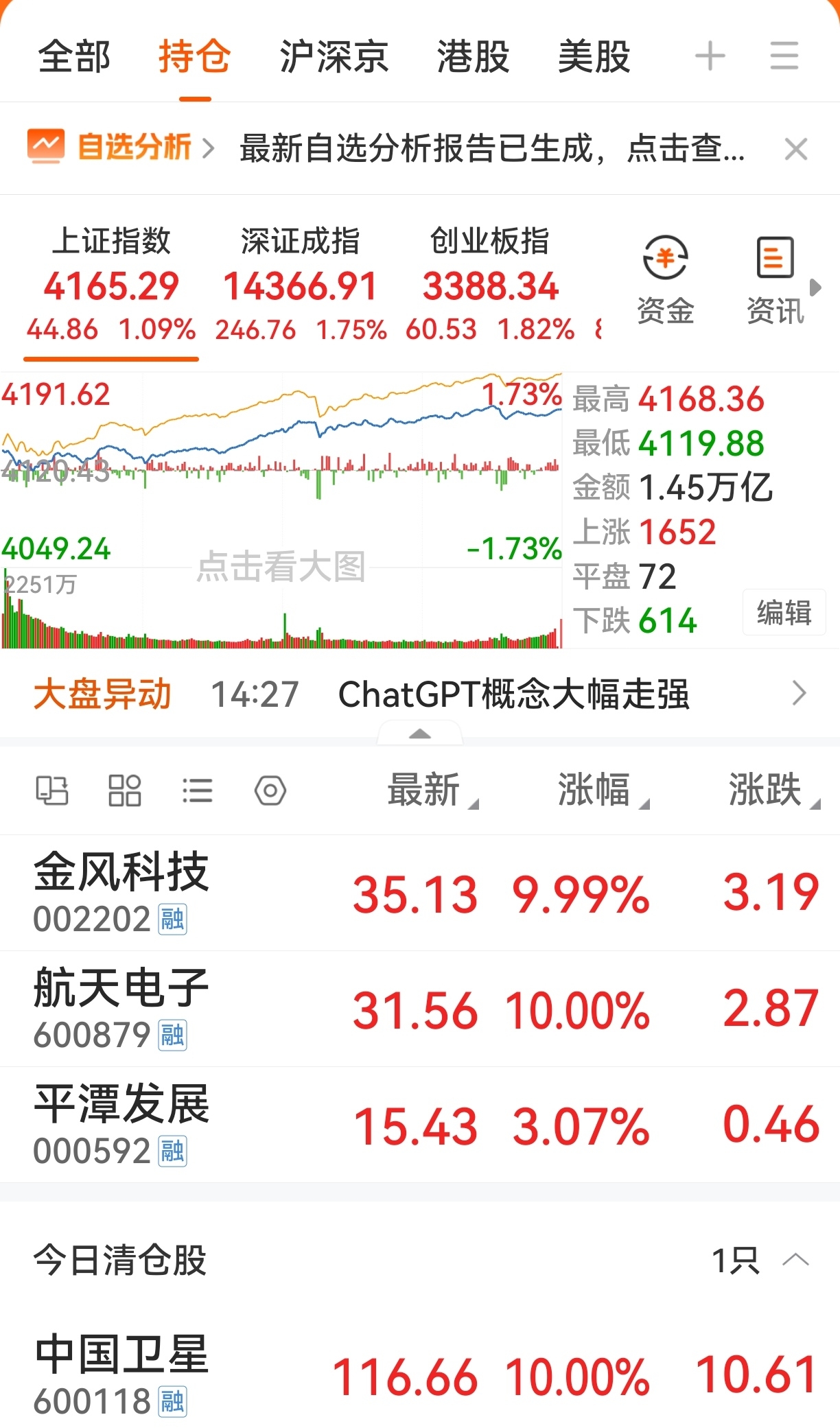This screenshot has width=840, height=1428.
Task: Open 航天电子 stock details
Action: tap(420, 1009)
